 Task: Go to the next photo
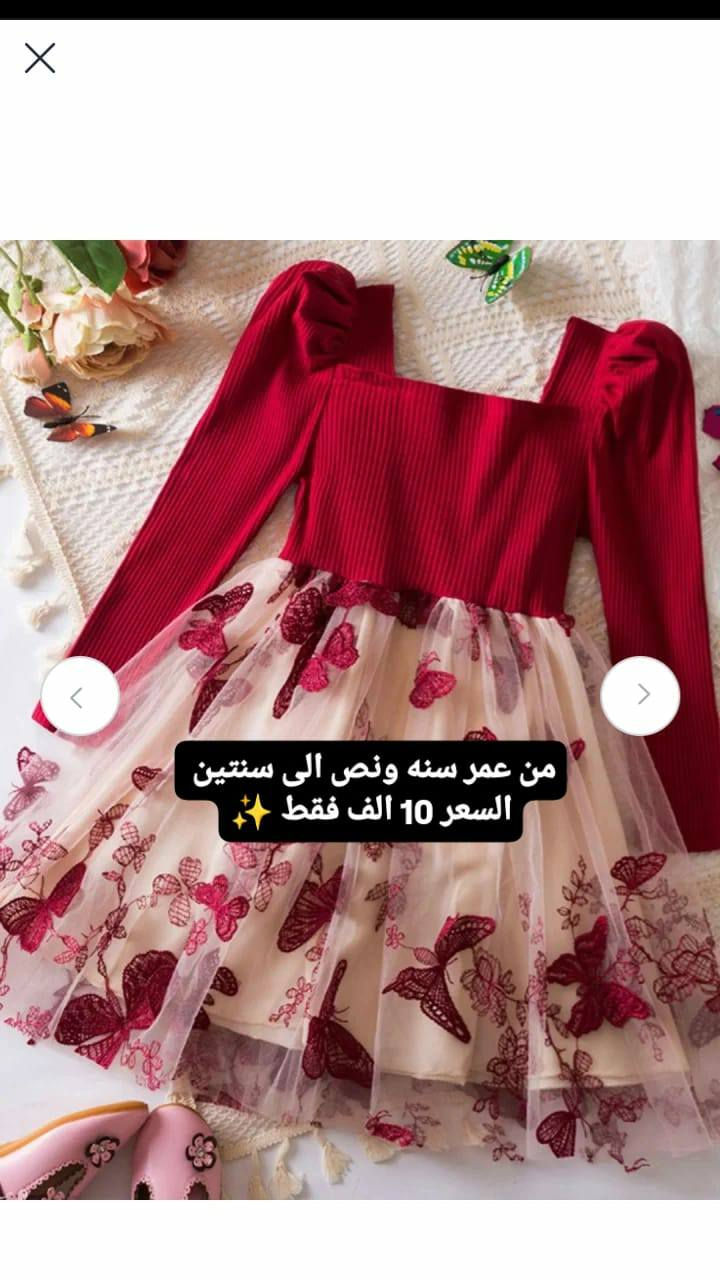[640, 695]
